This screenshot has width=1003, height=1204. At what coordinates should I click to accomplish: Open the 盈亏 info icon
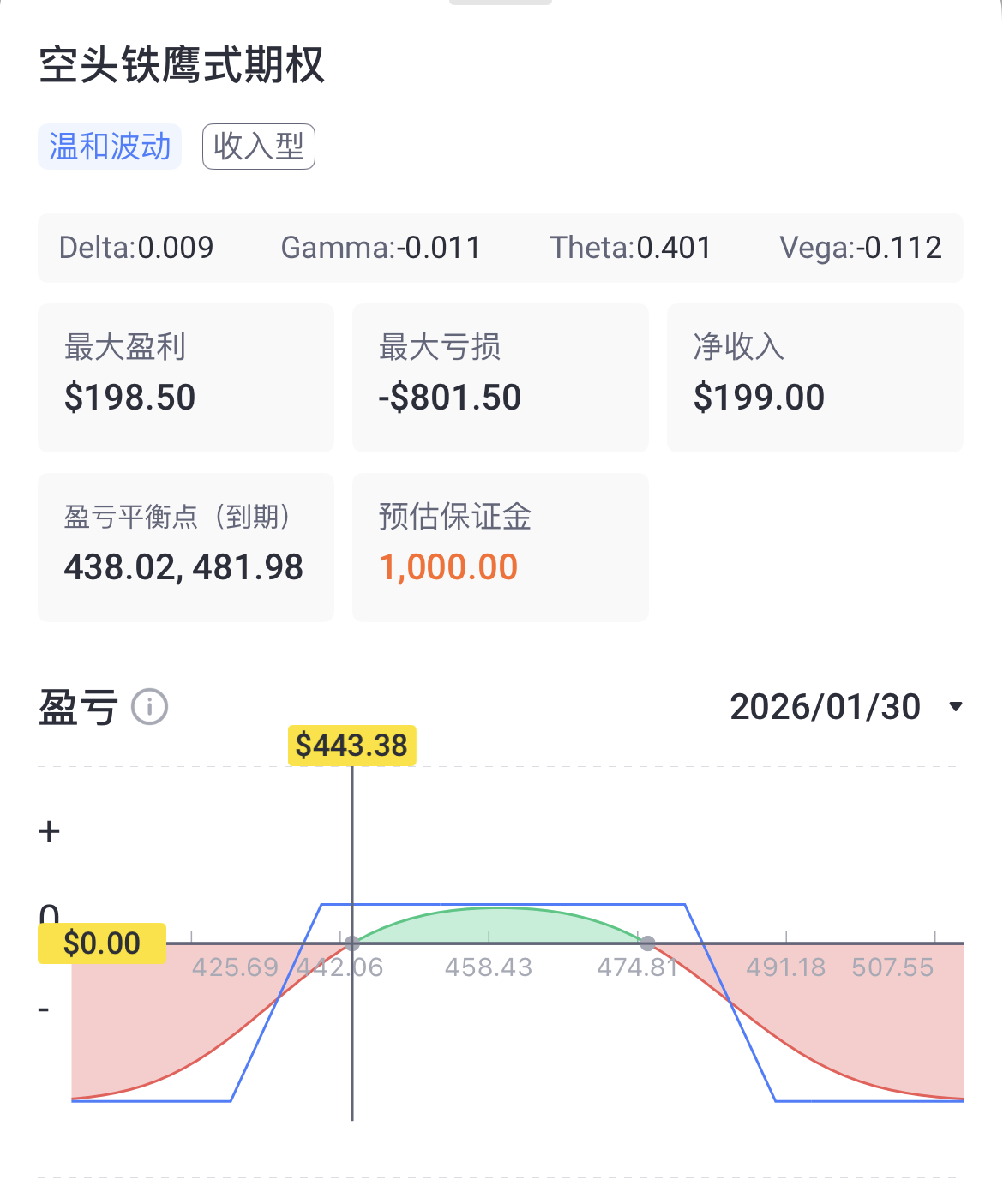pos(150,708)
